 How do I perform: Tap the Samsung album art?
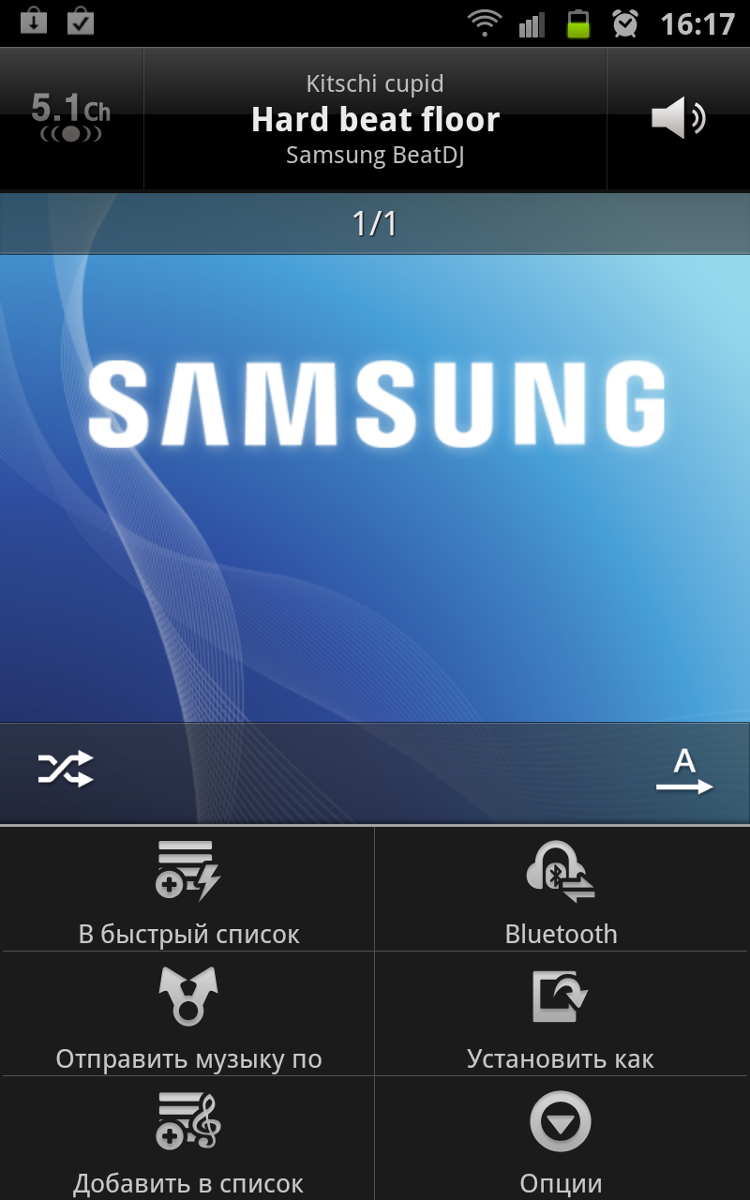375,488
